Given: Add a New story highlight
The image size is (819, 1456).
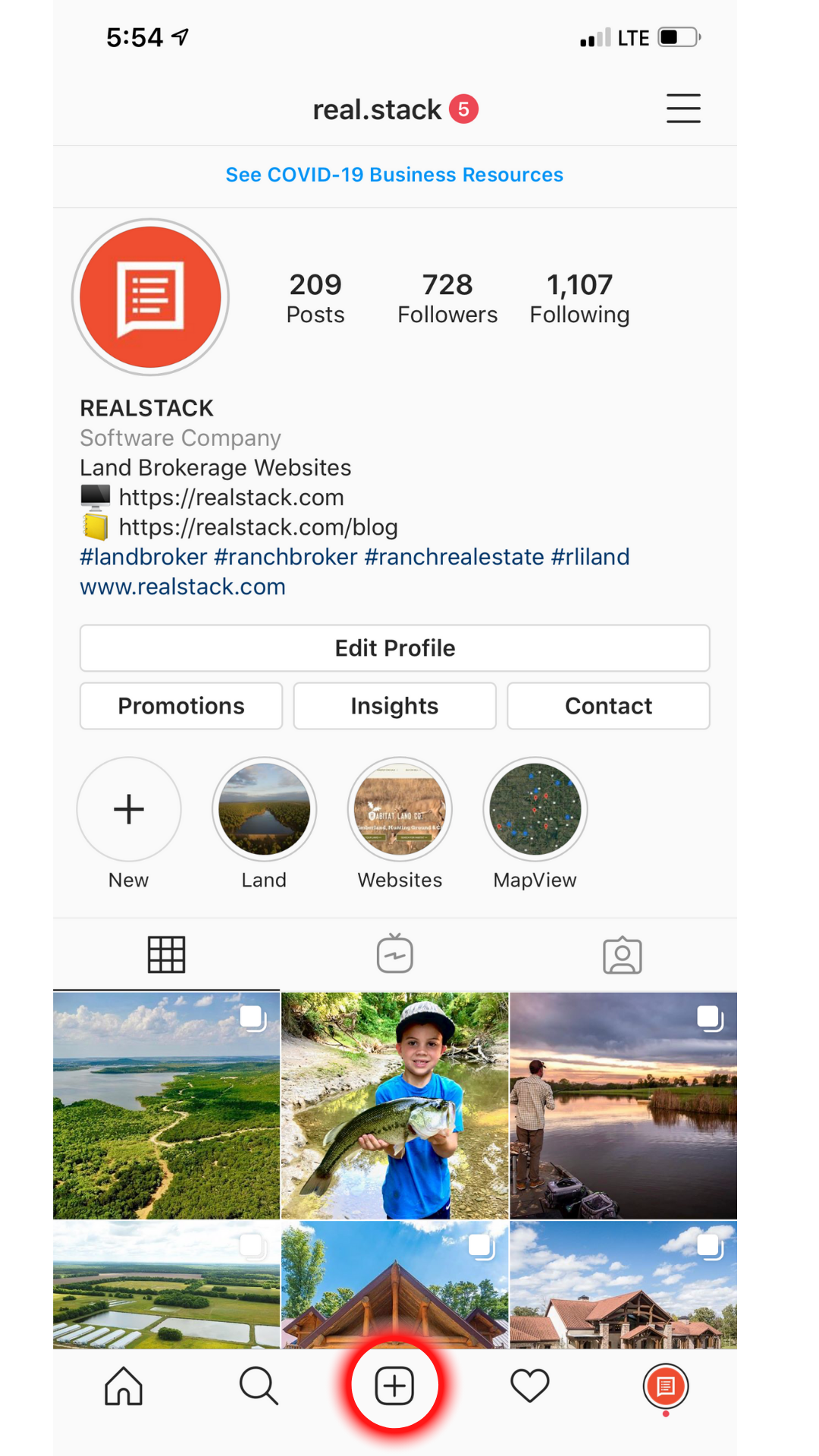Looking at the screenshot, I should pyautogui.click(x=129, y=809).
